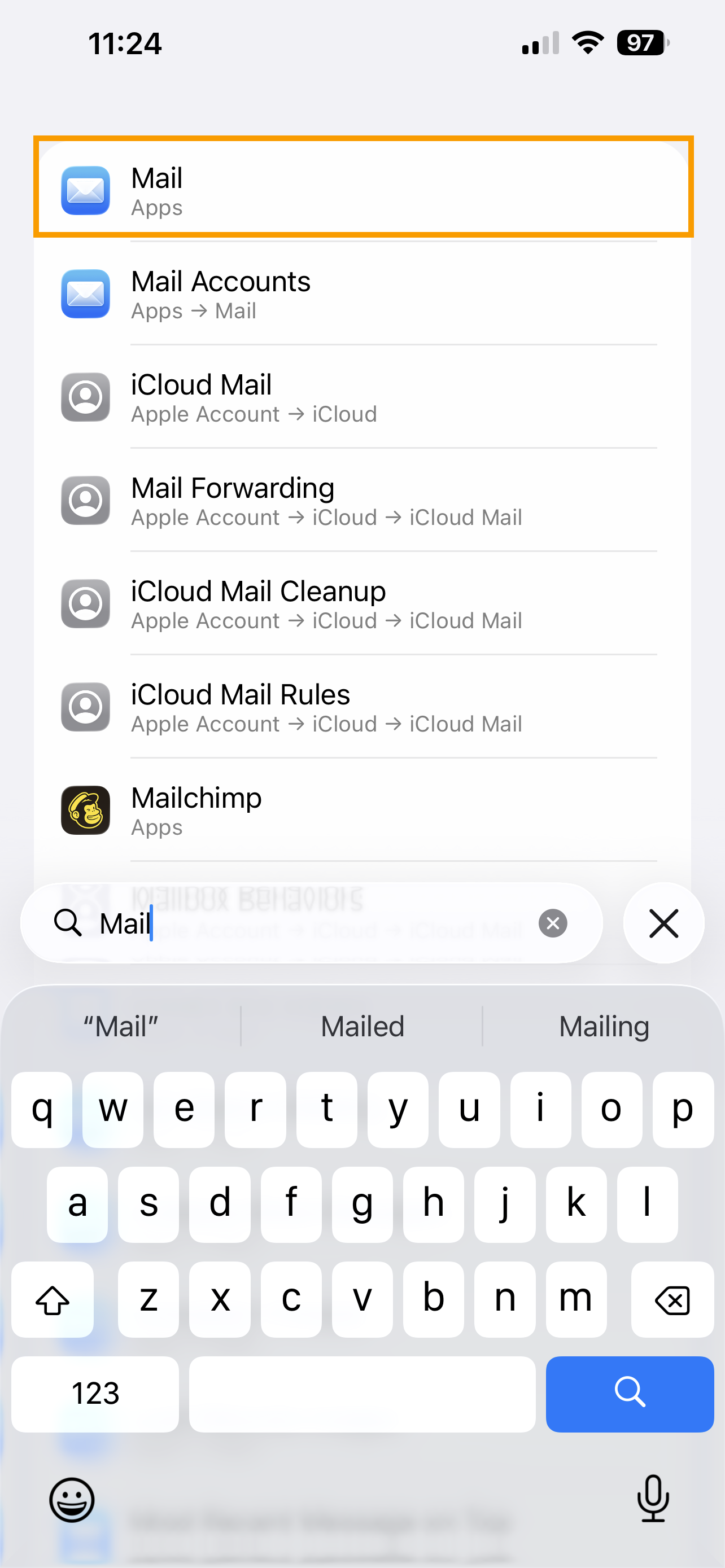Select the iCloud Mail result
Screen dimensions: 725x1568
[363, 397]
